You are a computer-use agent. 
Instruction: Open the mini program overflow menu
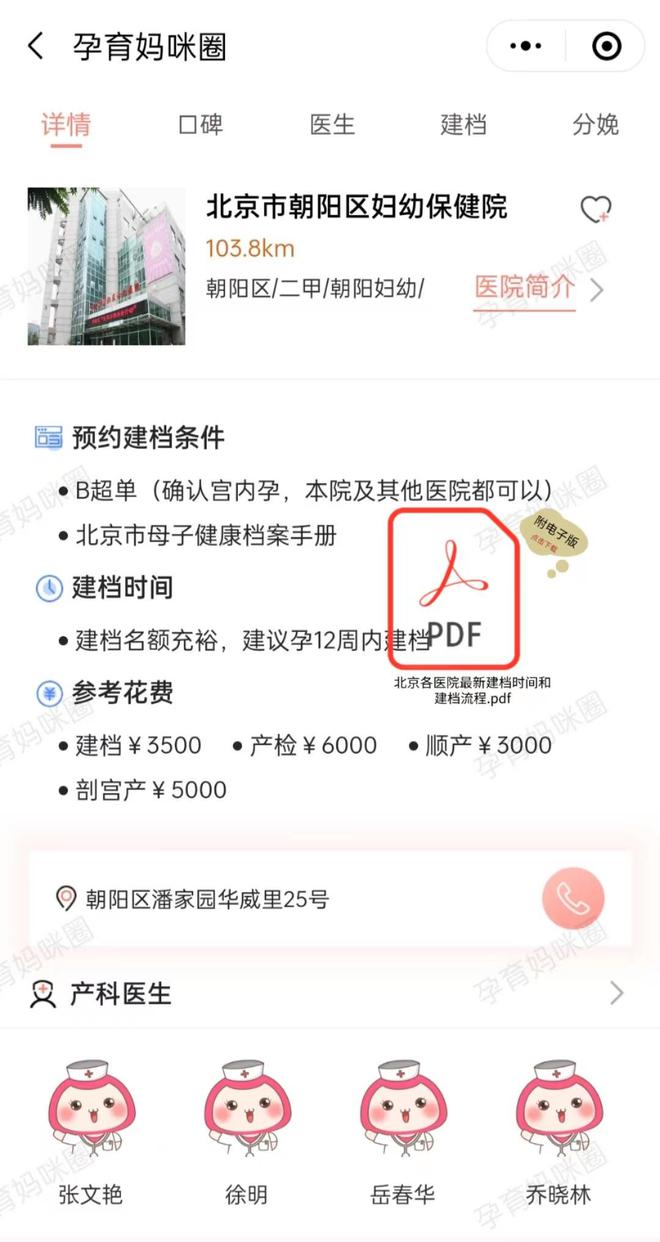tap(526, 46)
